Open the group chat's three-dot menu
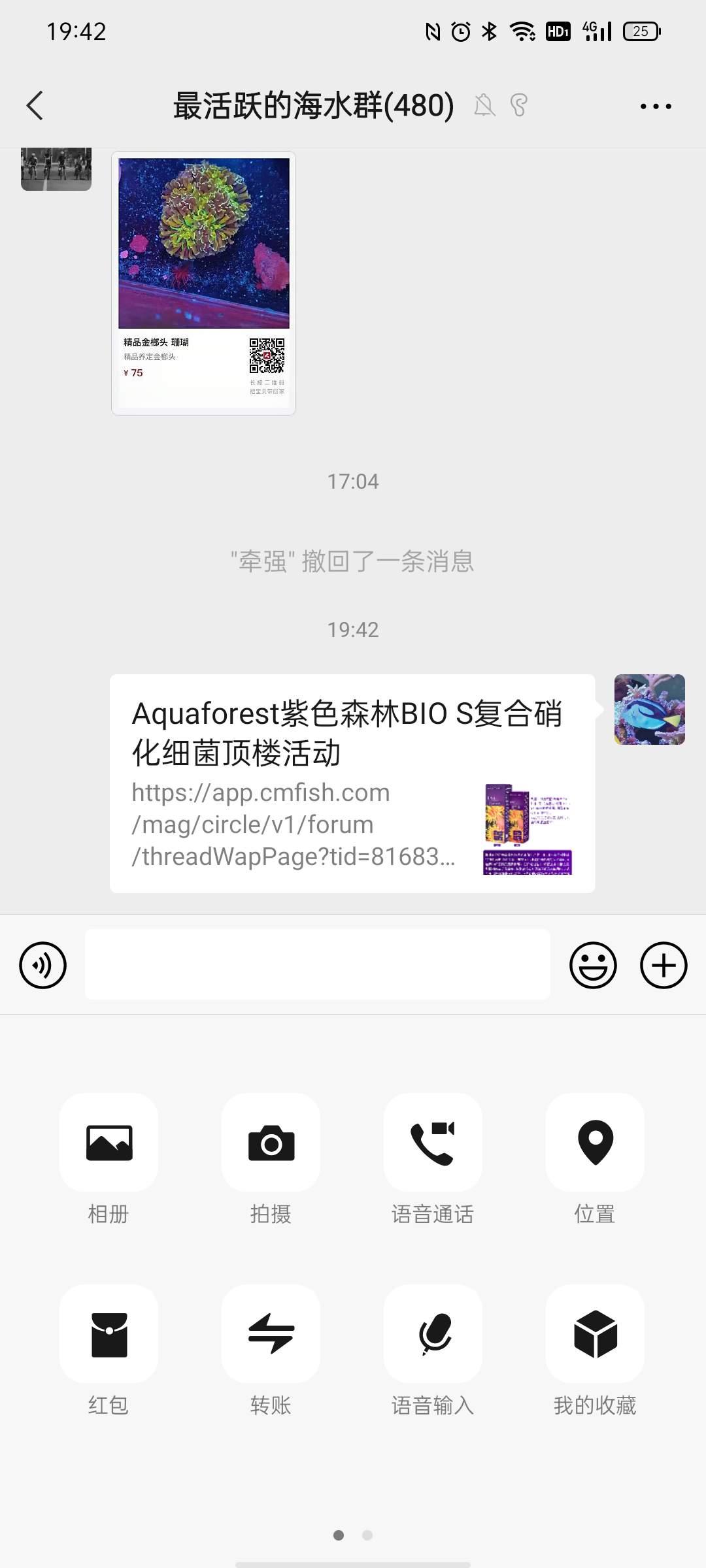Image resolution: width=706 pixels, height=1568 pixels. coord(655,106)
